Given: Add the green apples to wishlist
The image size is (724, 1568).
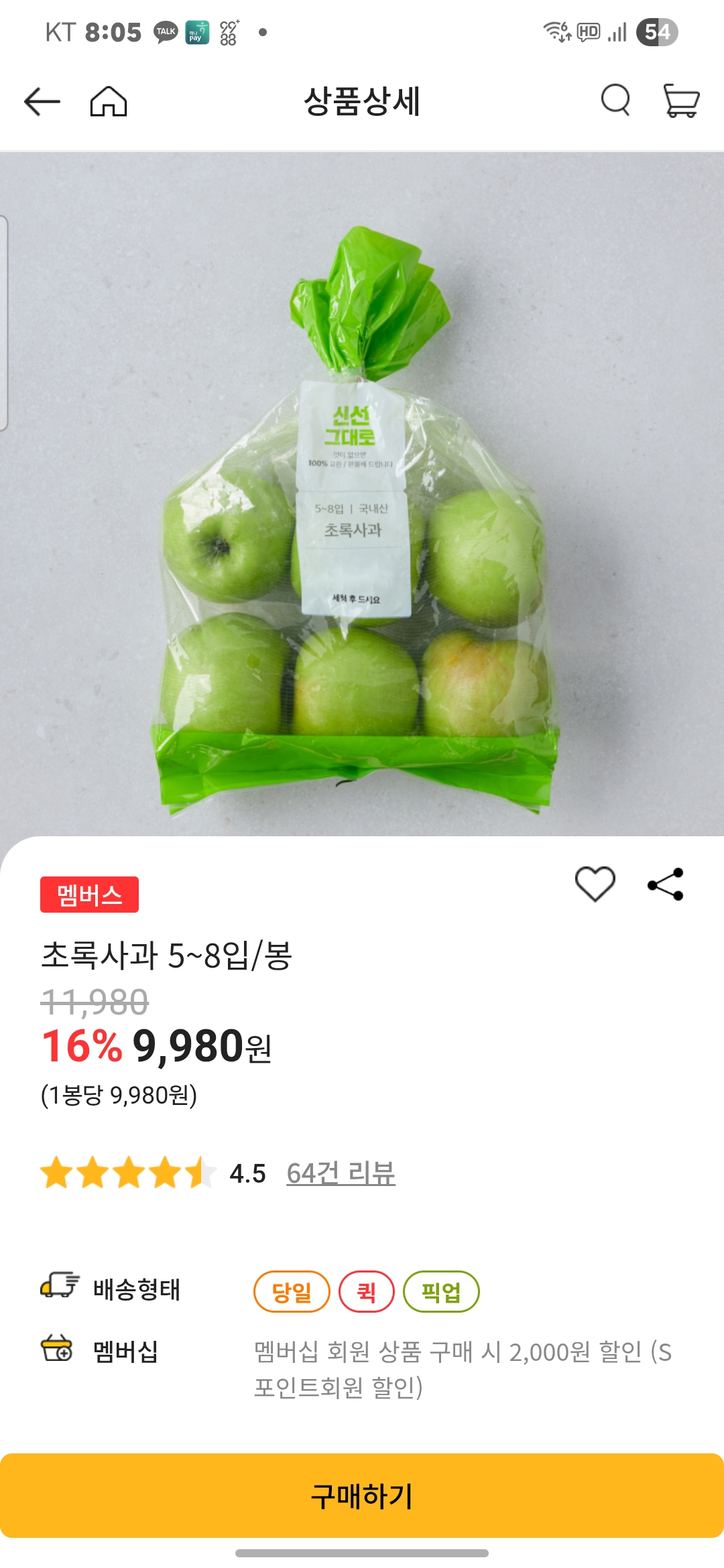Looking at the screenshot, I should [x=595, y=883].
